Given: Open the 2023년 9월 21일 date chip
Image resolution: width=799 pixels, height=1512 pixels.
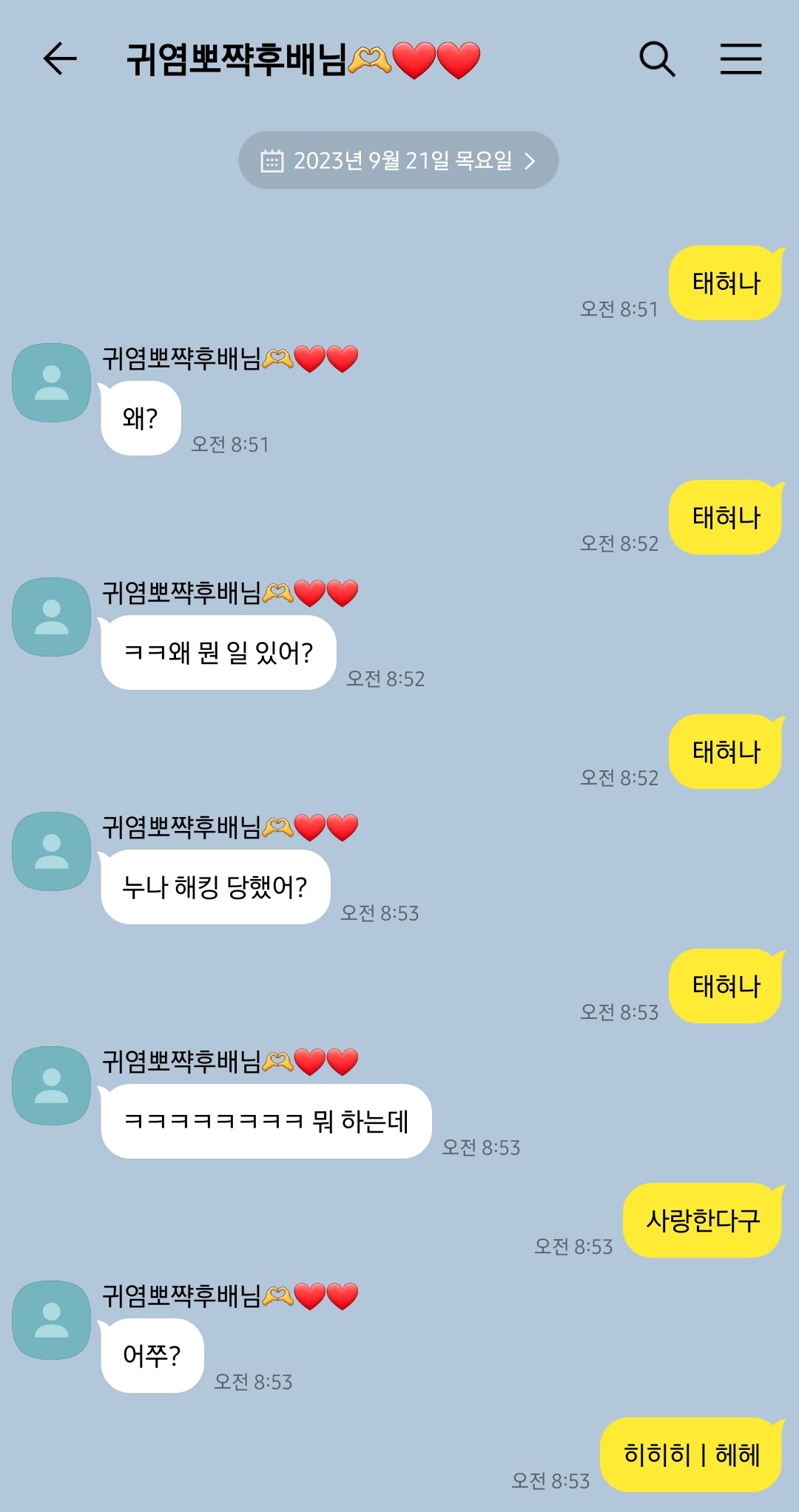Looking at the screenshot, I should (398, 160).
